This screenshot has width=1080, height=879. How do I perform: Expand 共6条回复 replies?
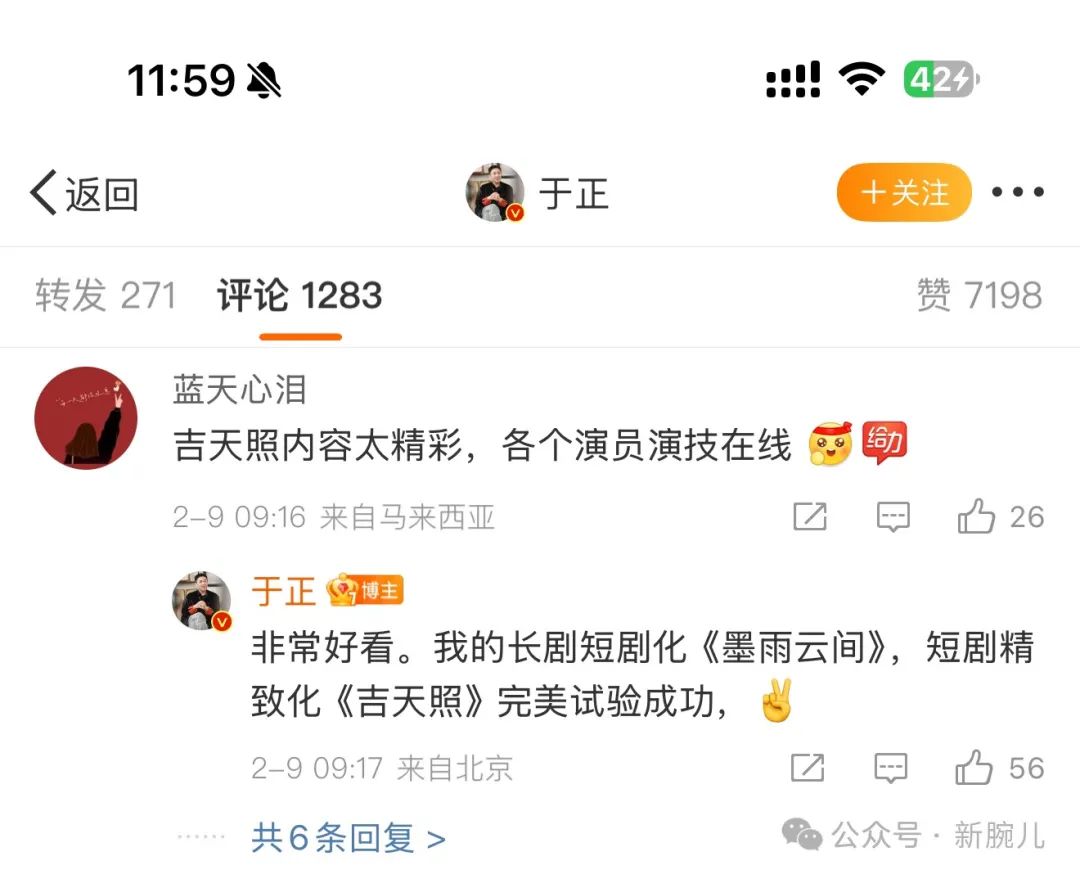(348, 838)
